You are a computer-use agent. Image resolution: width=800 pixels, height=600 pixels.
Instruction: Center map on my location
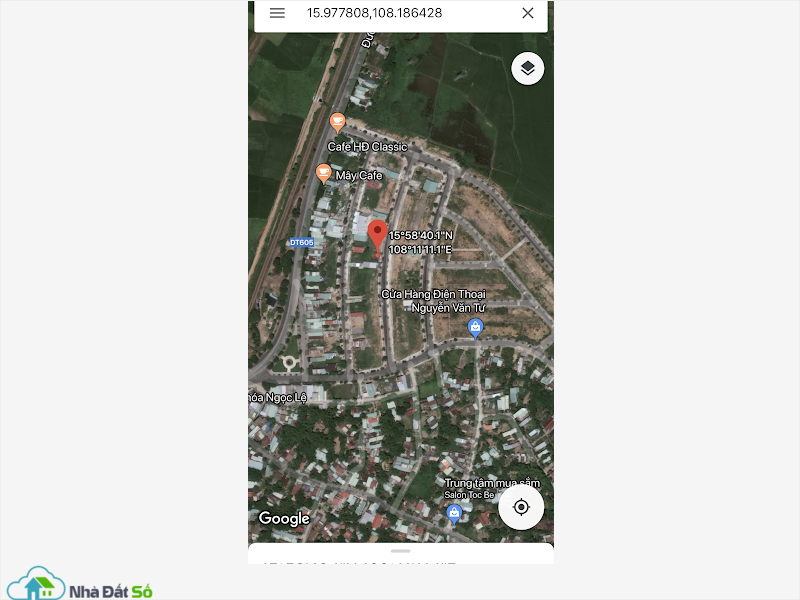pyautogui.click(x=521, y=507)
